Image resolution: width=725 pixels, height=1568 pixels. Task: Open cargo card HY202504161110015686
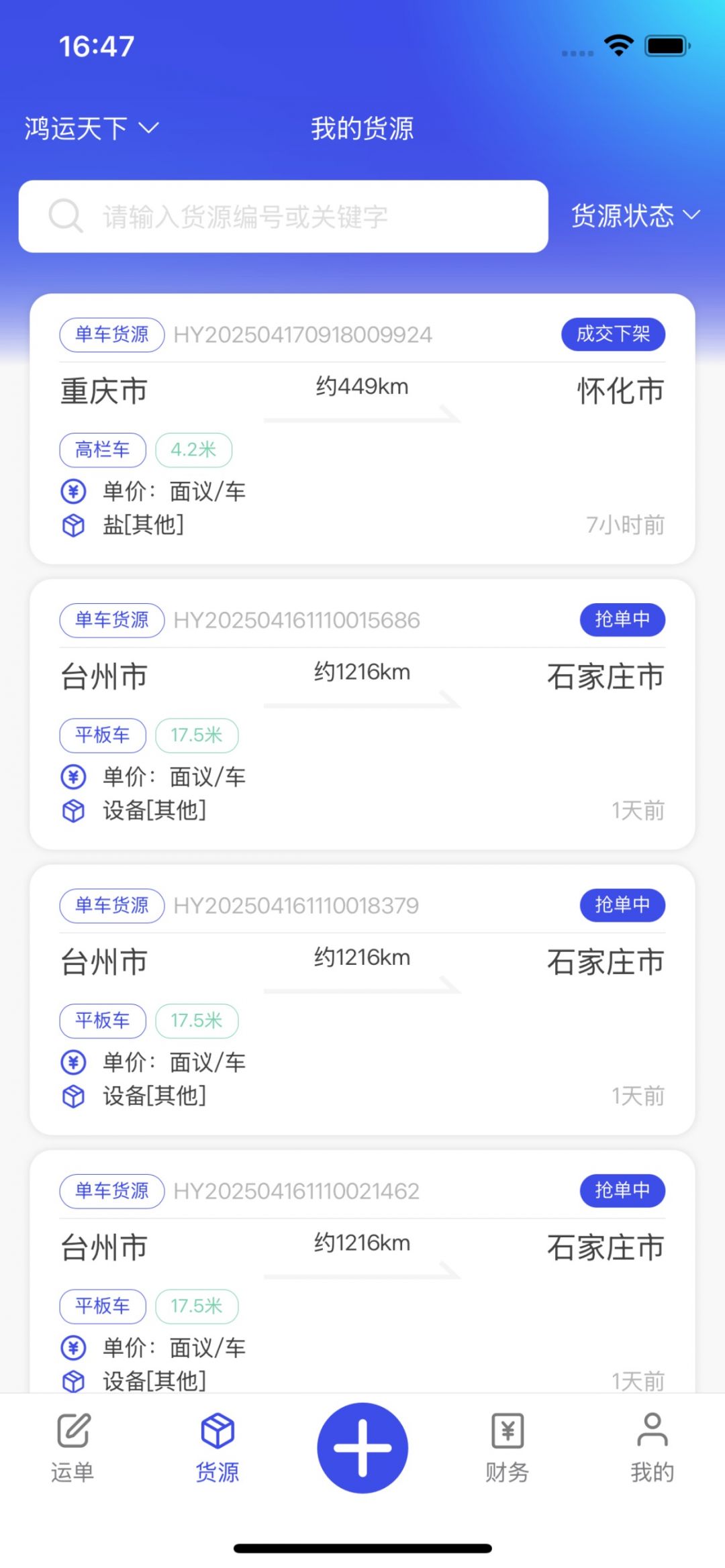pos(362,715)
